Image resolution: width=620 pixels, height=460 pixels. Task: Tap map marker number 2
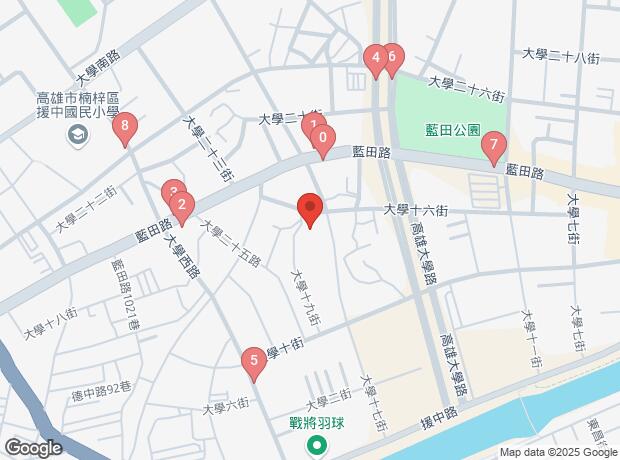pyautogui.click(x=181, y=207)
